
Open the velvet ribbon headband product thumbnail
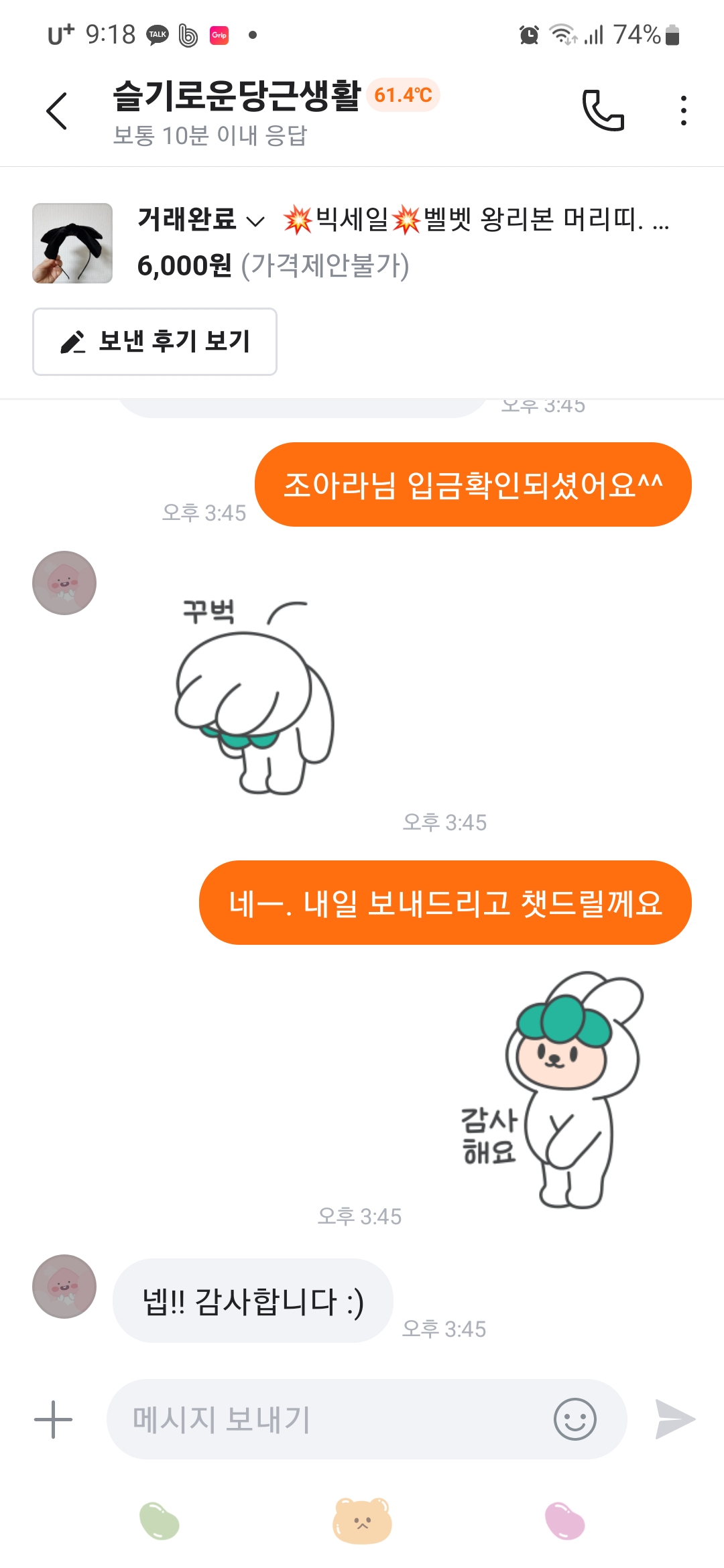[72, 243]
